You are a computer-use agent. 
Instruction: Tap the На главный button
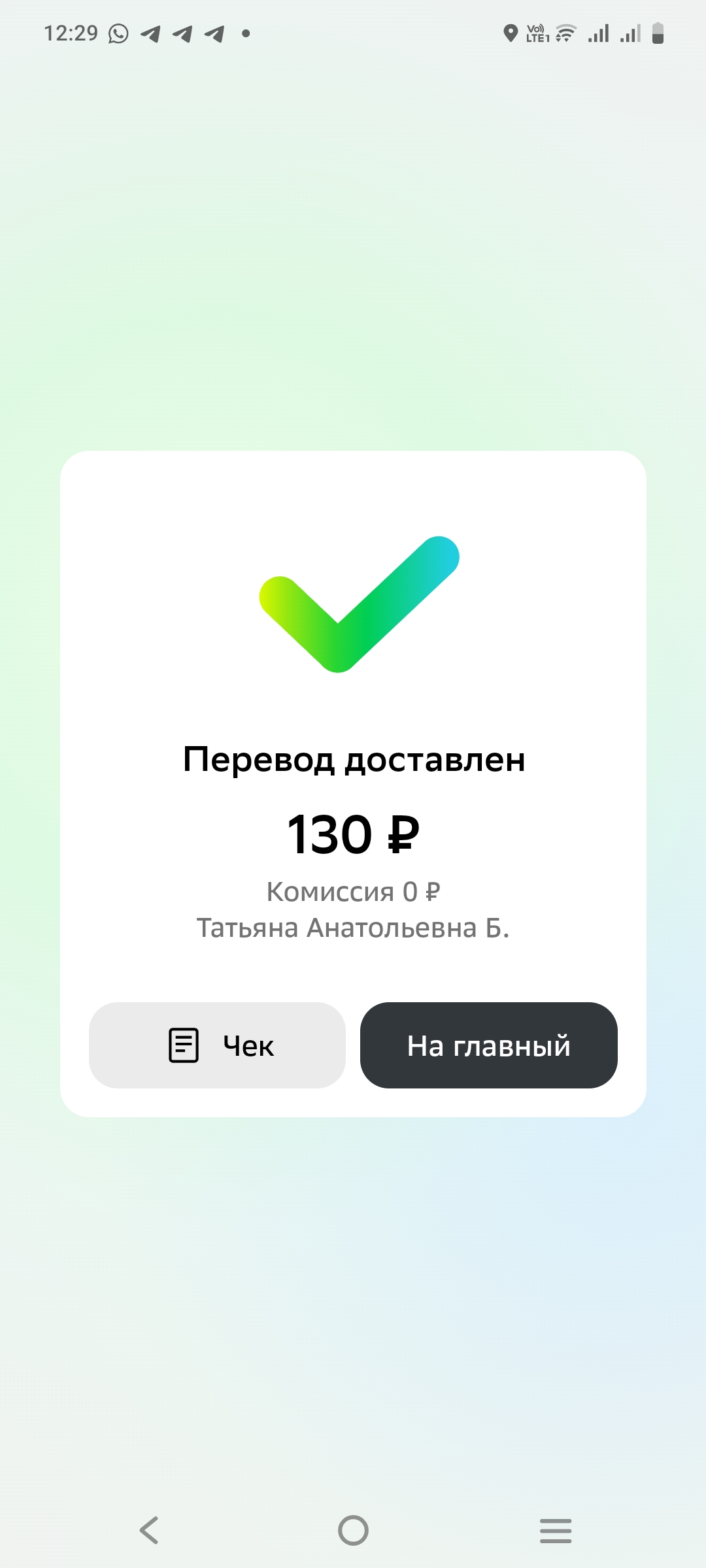489,1045
